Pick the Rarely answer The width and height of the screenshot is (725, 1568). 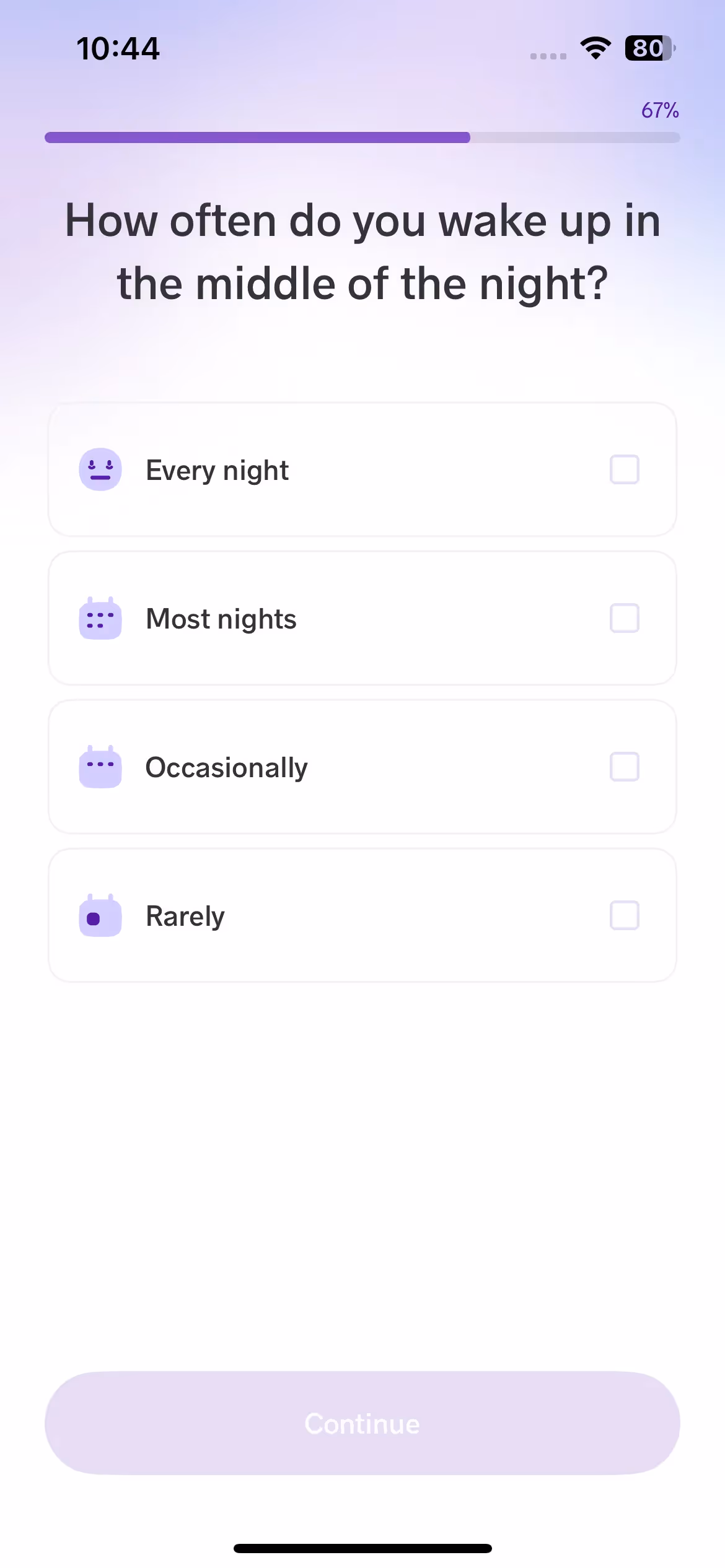coord(362,915)
